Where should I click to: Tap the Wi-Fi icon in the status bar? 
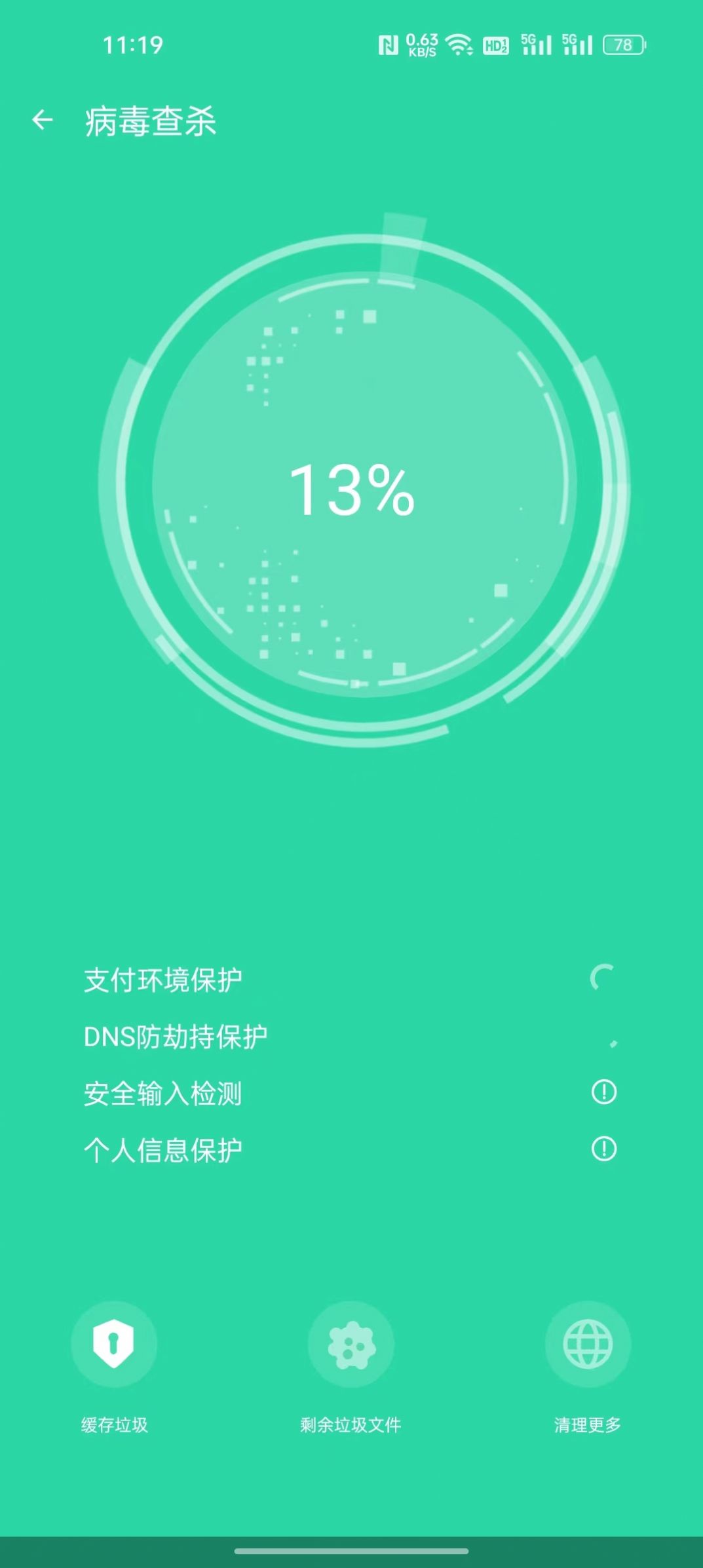click(x=457, y=45)
